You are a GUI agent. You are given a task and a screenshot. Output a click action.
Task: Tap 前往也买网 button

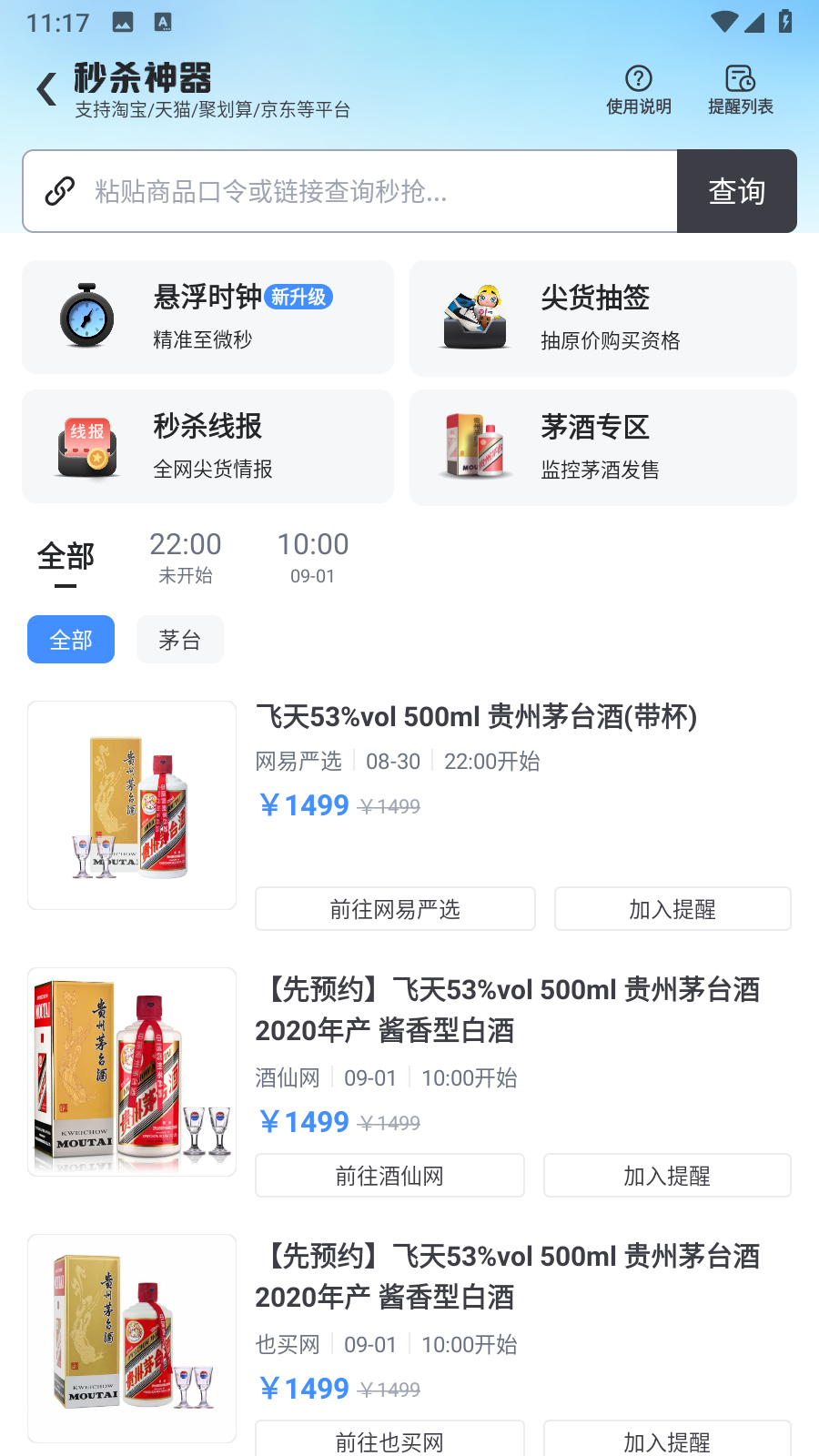(389, 1441)
